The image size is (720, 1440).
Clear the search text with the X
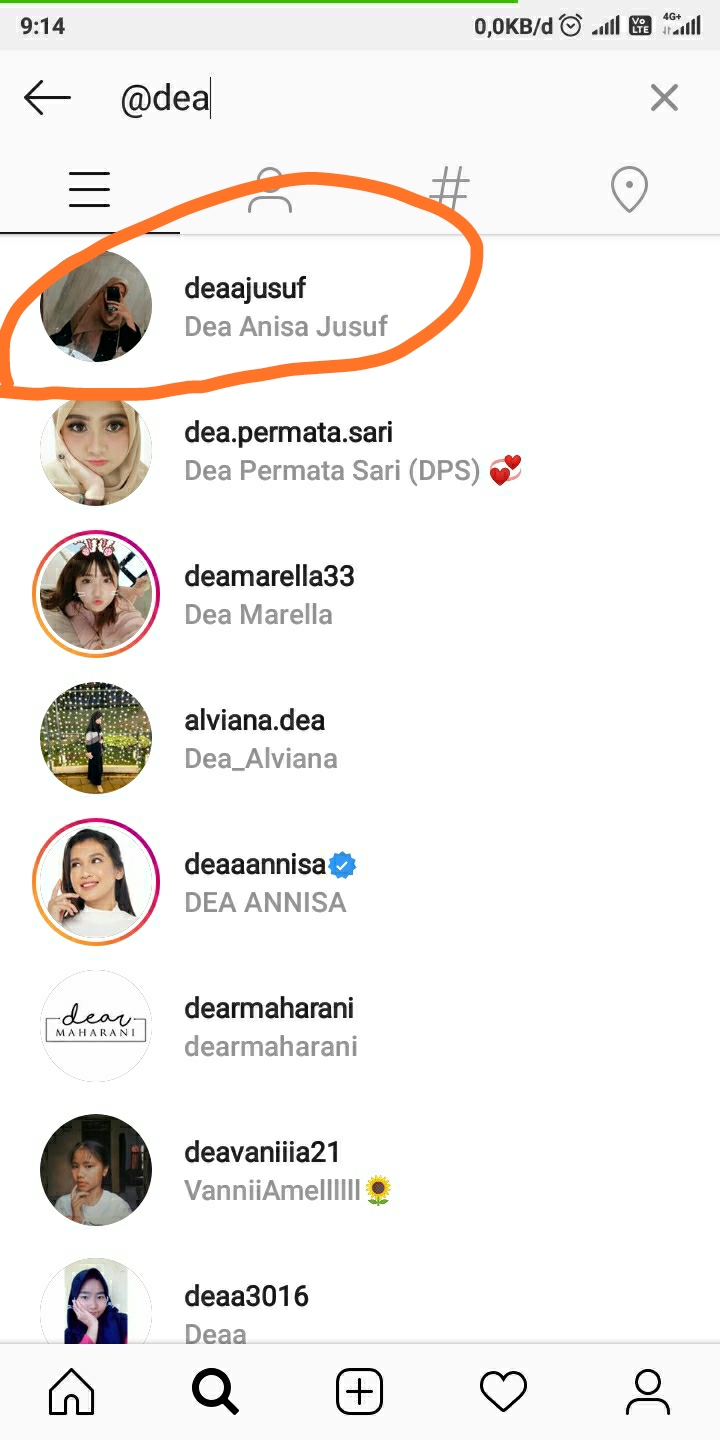pos(664,98)
